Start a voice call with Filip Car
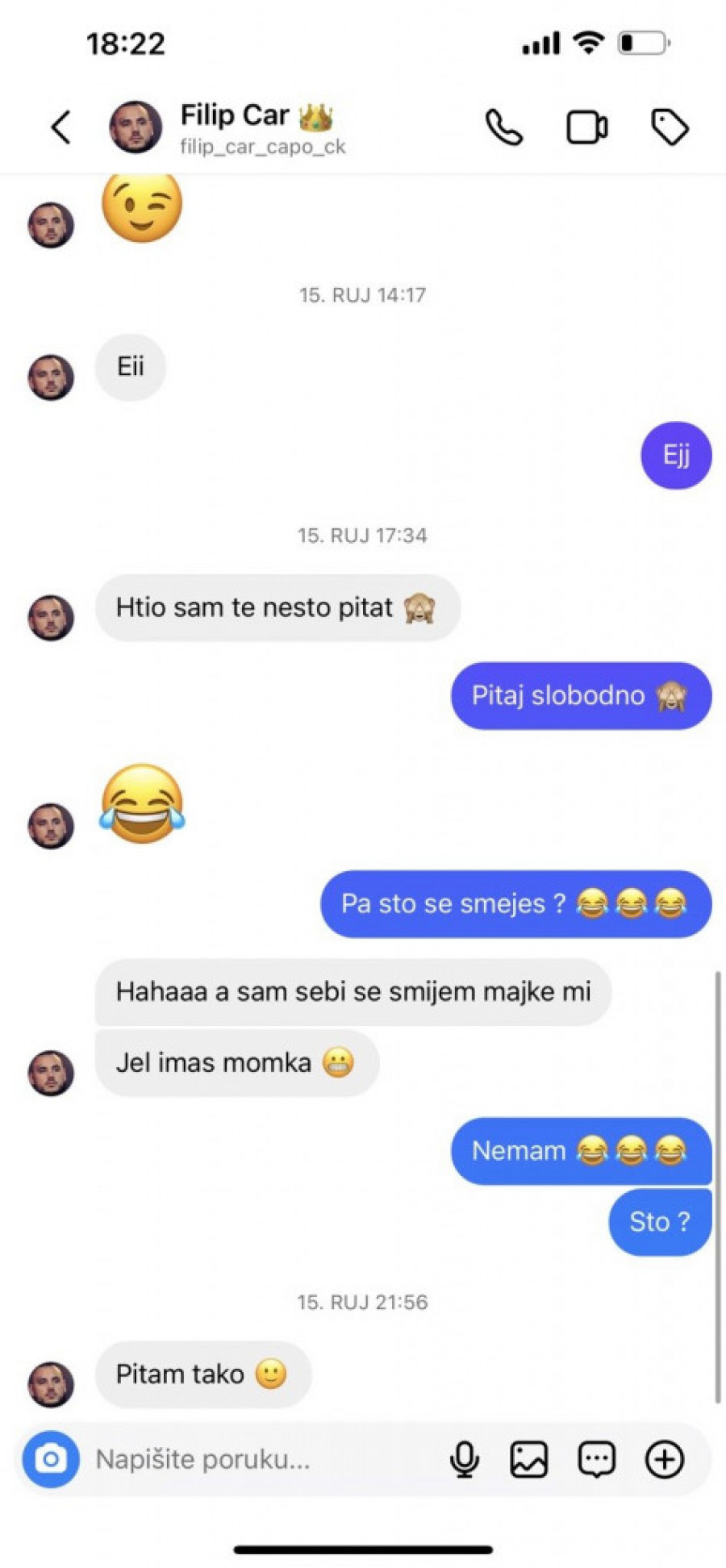This screenshot has height=1568, width=726. (x=504, y=127)
